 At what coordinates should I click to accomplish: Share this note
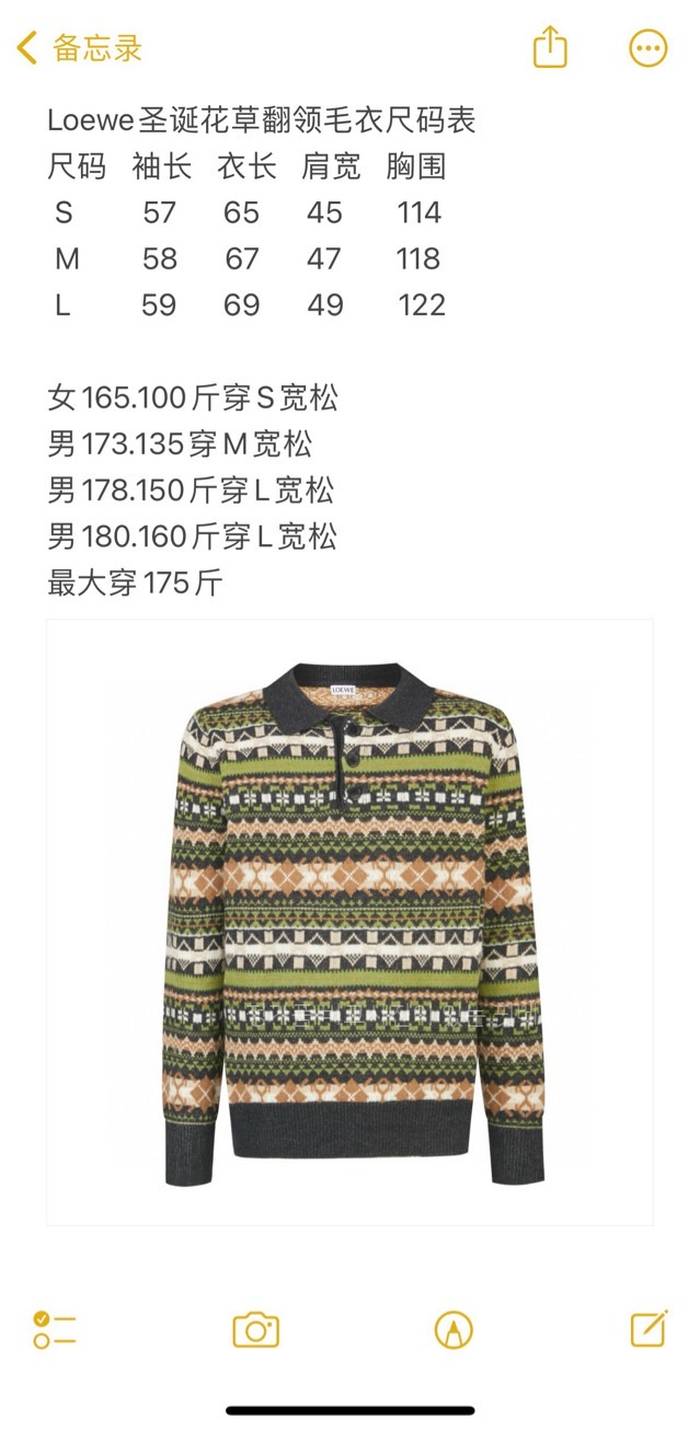pyautogui.click(x=550, y=48)
